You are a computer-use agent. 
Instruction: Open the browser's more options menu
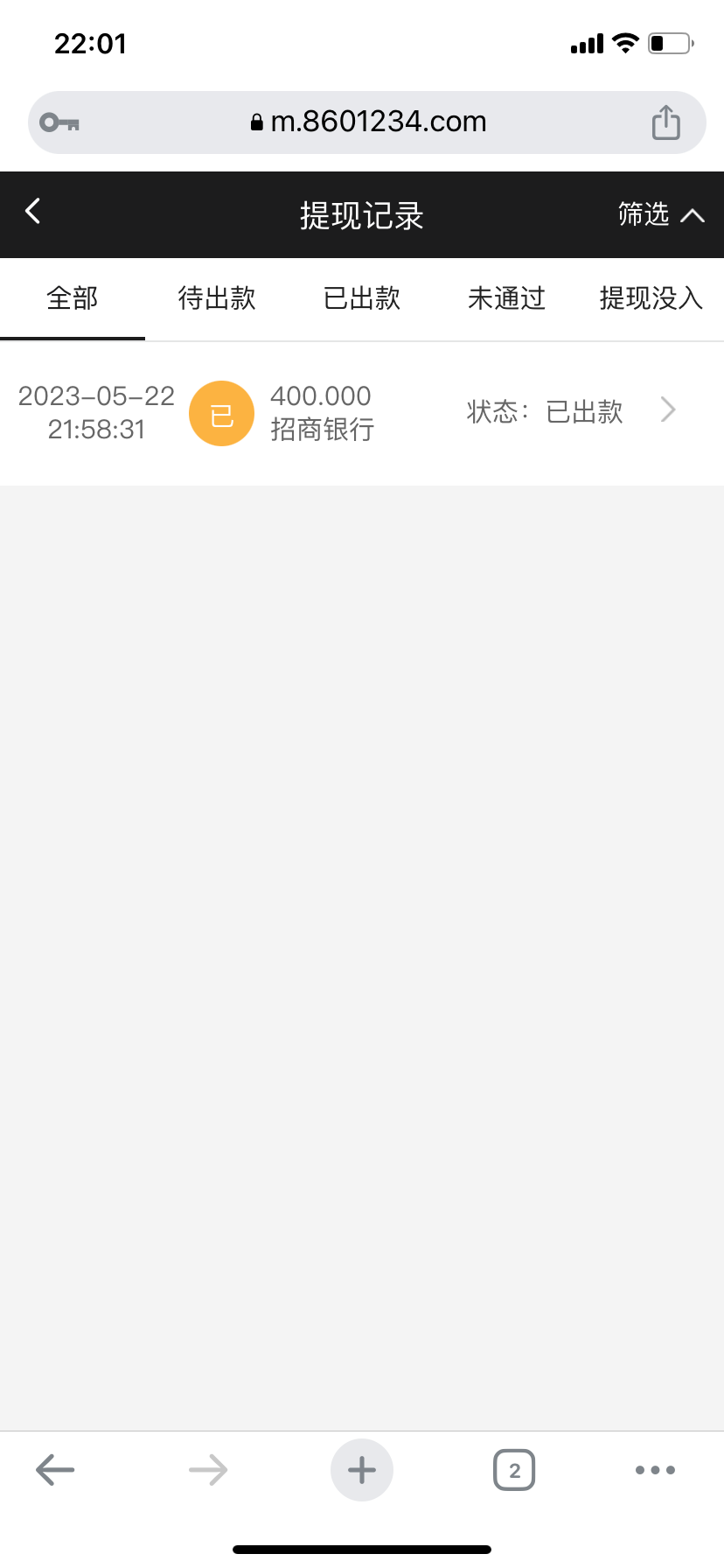655,1470
